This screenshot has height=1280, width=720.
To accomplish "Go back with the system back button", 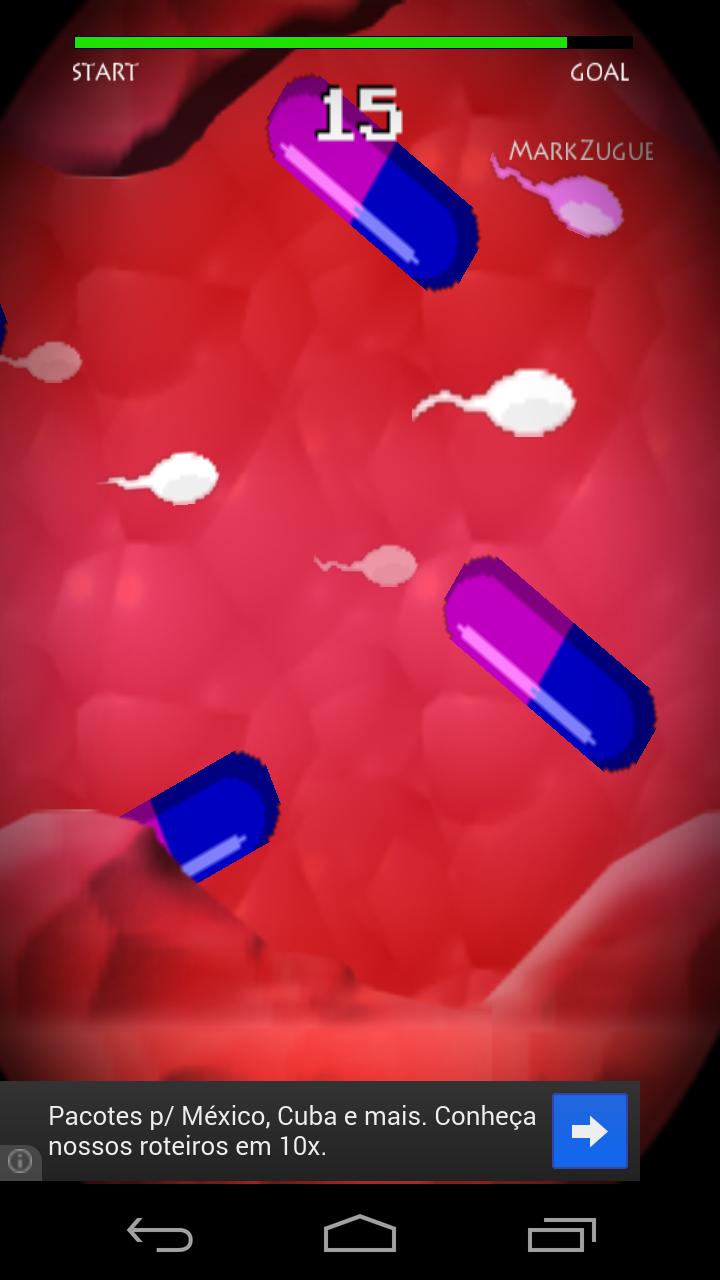I will coord(160,1235).
